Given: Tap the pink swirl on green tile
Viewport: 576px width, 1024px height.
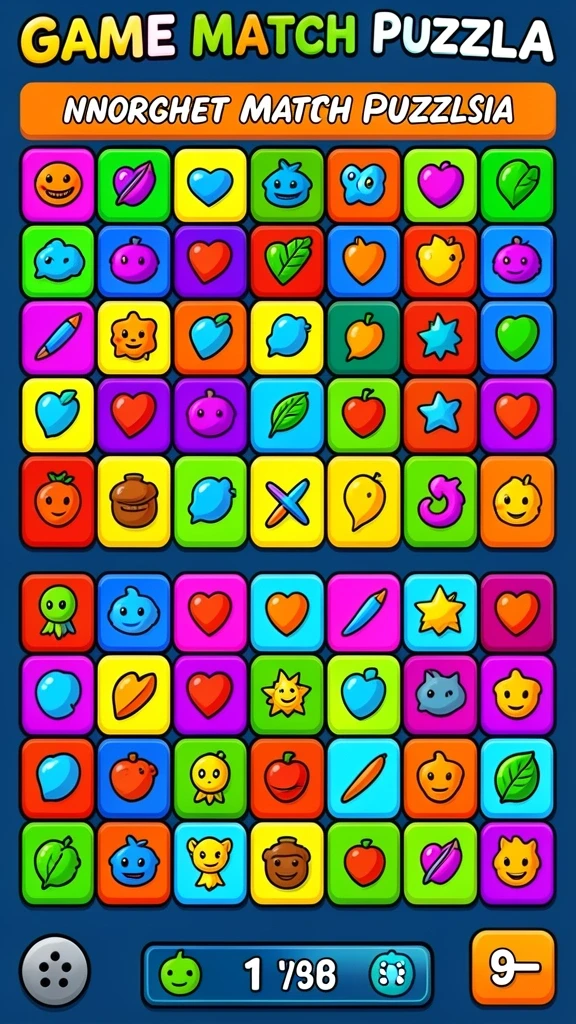Looking at the screenshot, I should [441, 502].
